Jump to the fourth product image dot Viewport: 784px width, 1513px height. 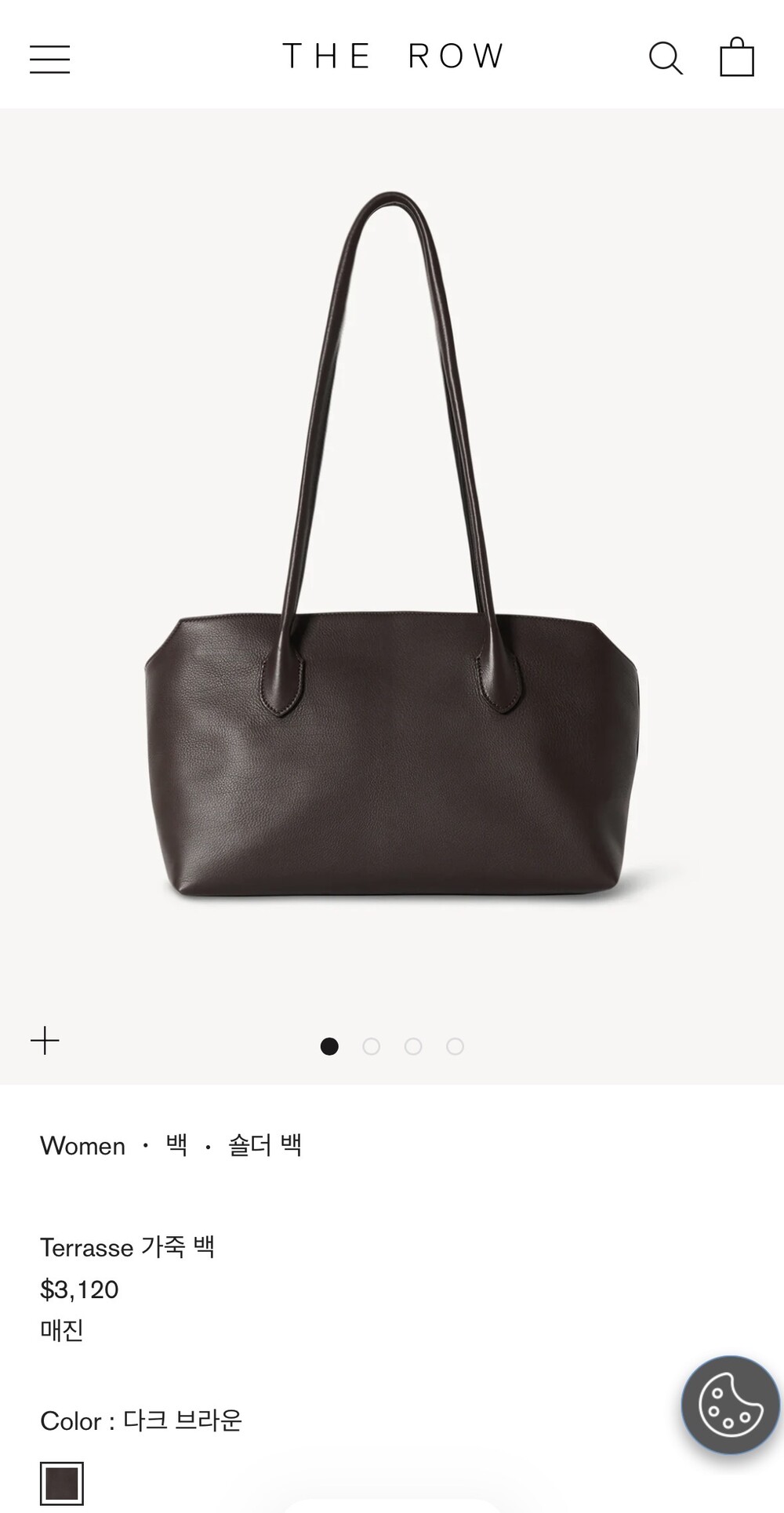pyautogui.click(x=455, y=1046)
